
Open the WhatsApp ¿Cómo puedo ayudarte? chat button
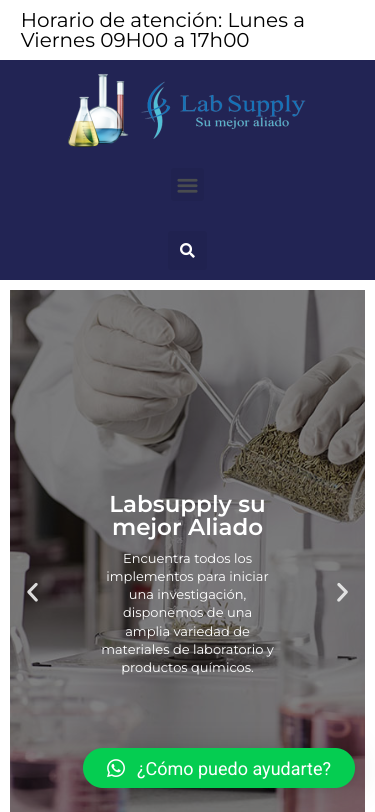(219, 768)
